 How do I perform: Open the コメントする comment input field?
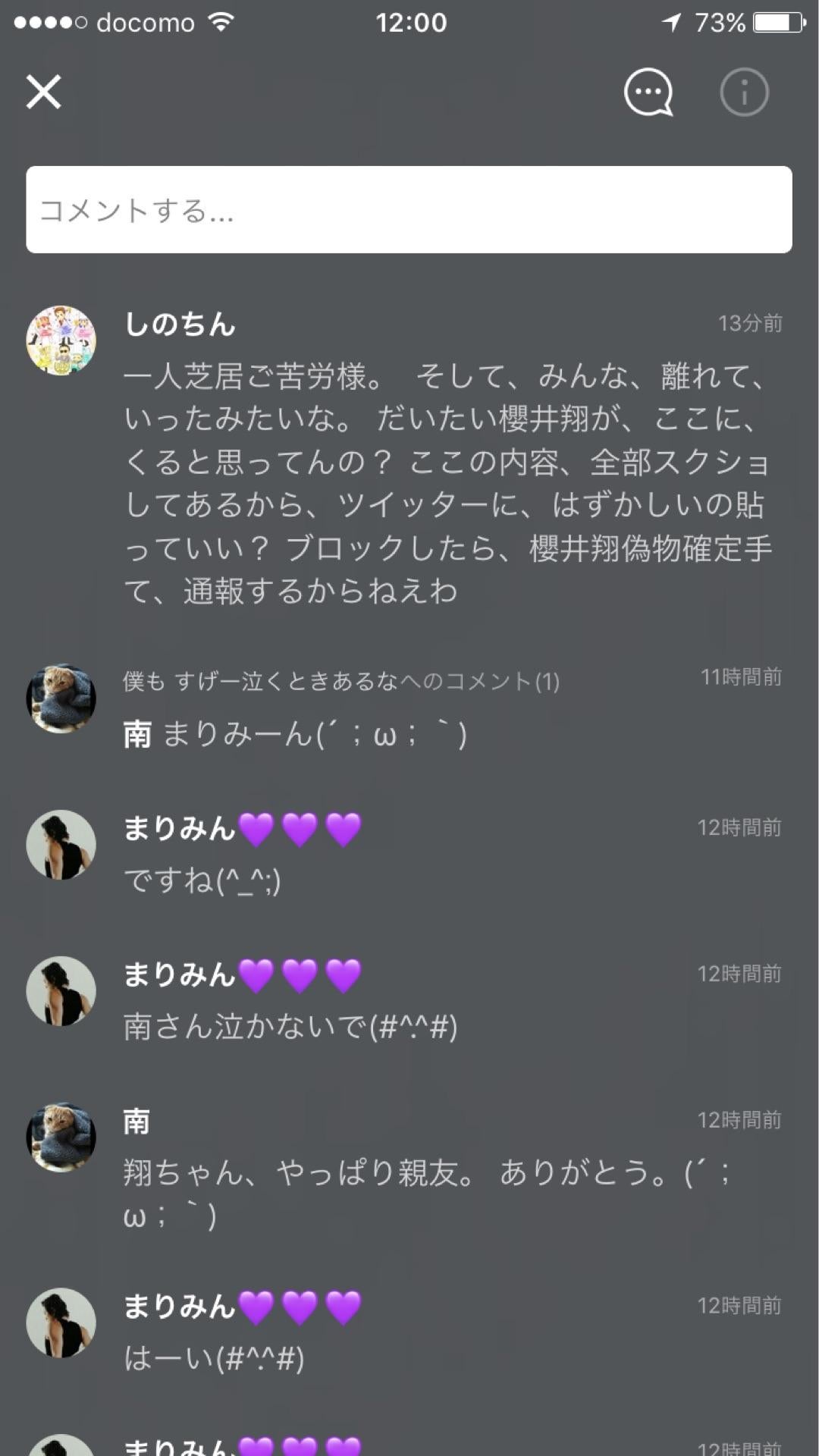pyautogui.click(x=409, y=208)
